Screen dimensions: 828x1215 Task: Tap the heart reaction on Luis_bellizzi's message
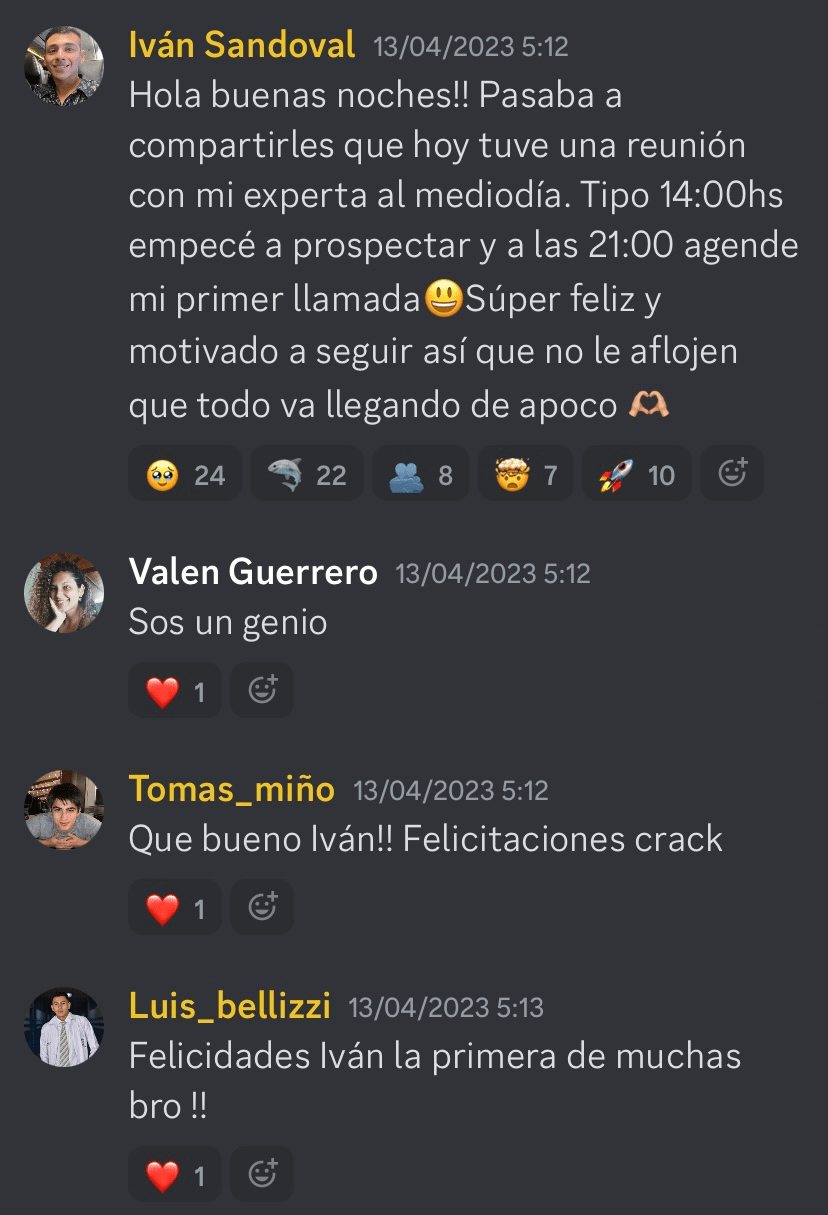point(175,1175)
